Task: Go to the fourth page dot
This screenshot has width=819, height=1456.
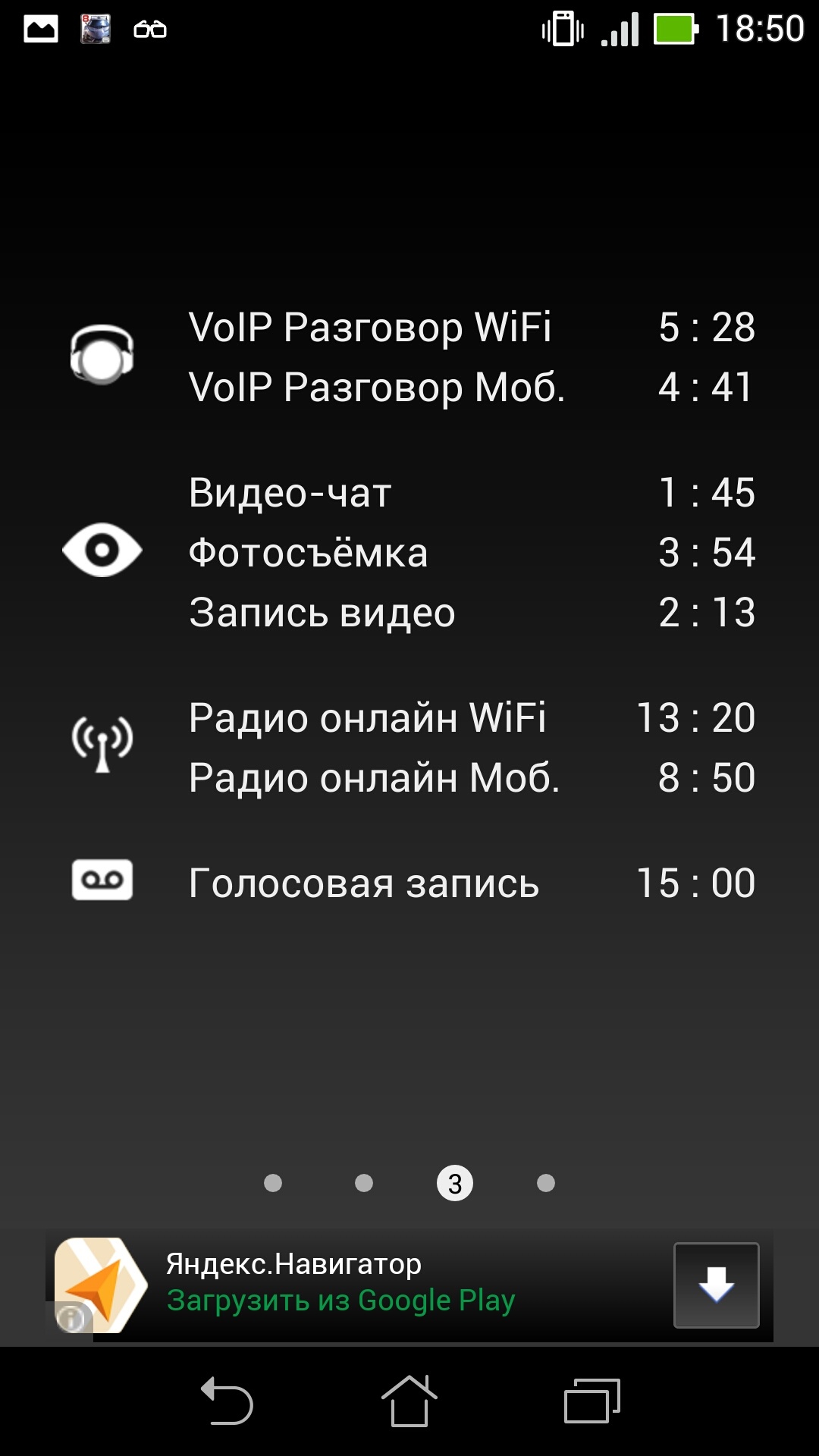Action: [546, 1183]
